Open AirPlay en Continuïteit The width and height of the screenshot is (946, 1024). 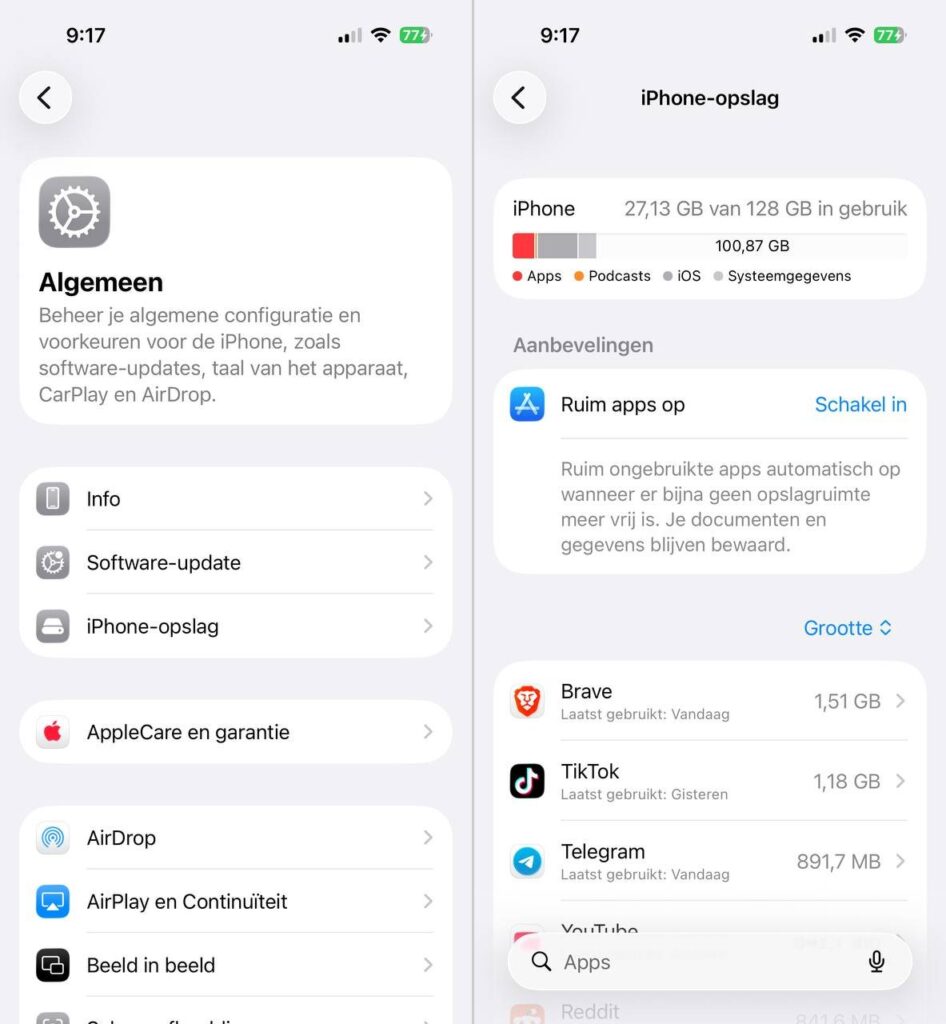(236, 902)
